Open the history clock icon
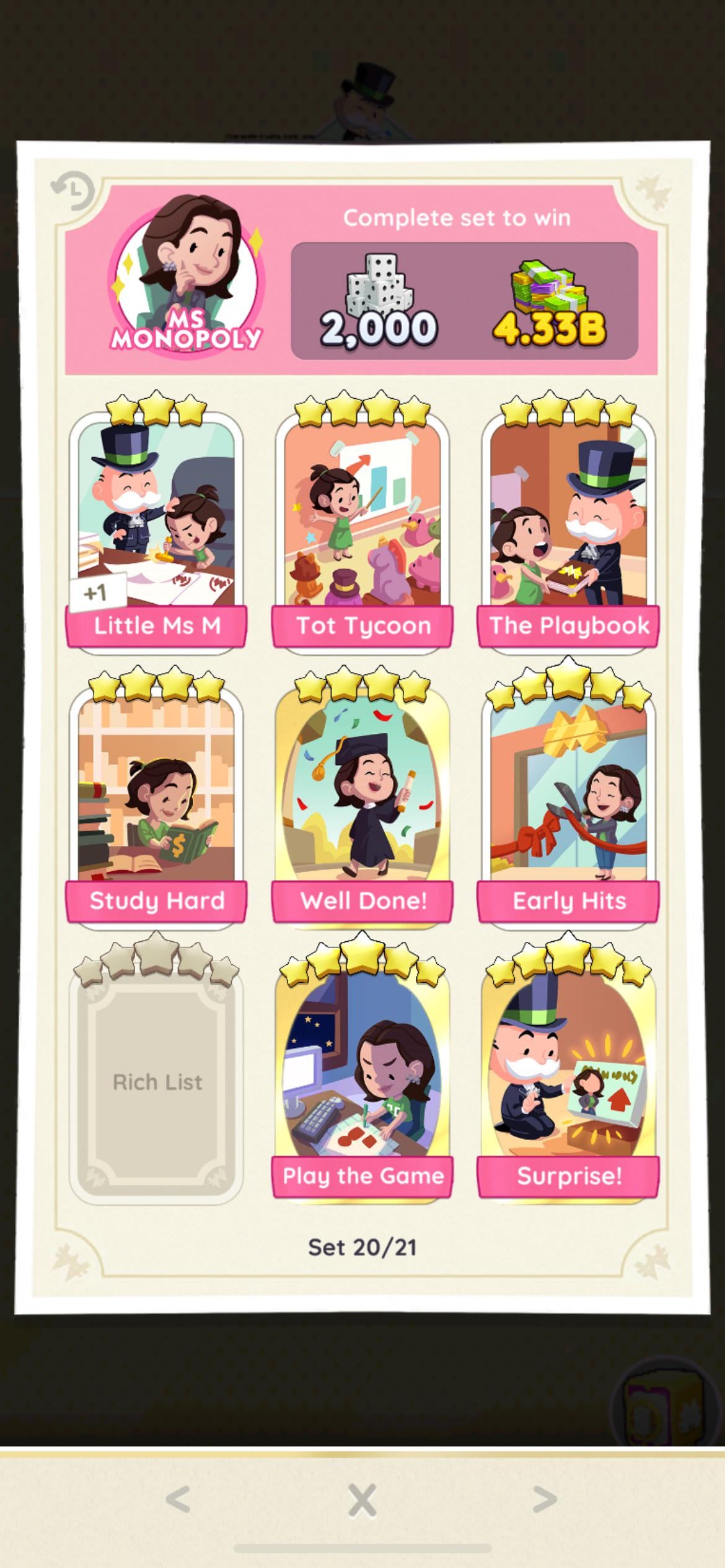This screenshot has height=1568, width=725. 73,190
